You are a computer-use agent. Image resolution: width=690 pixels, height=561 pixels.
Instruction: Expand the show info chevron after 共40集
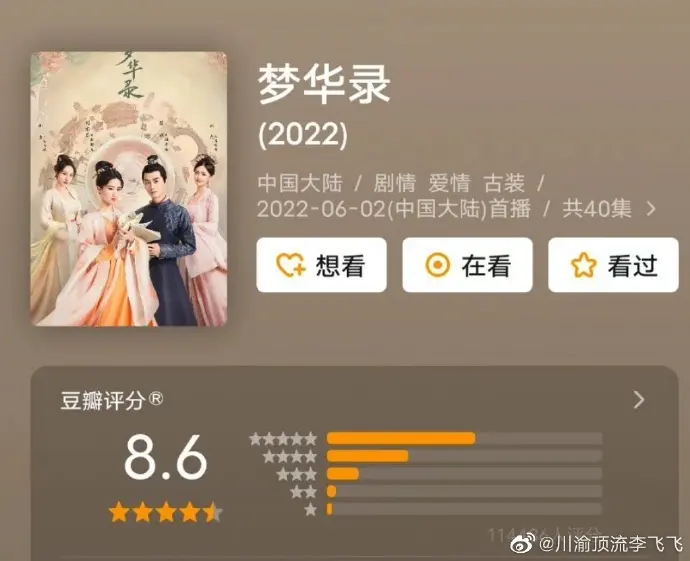pyautogui.click(x=652, y=209)
